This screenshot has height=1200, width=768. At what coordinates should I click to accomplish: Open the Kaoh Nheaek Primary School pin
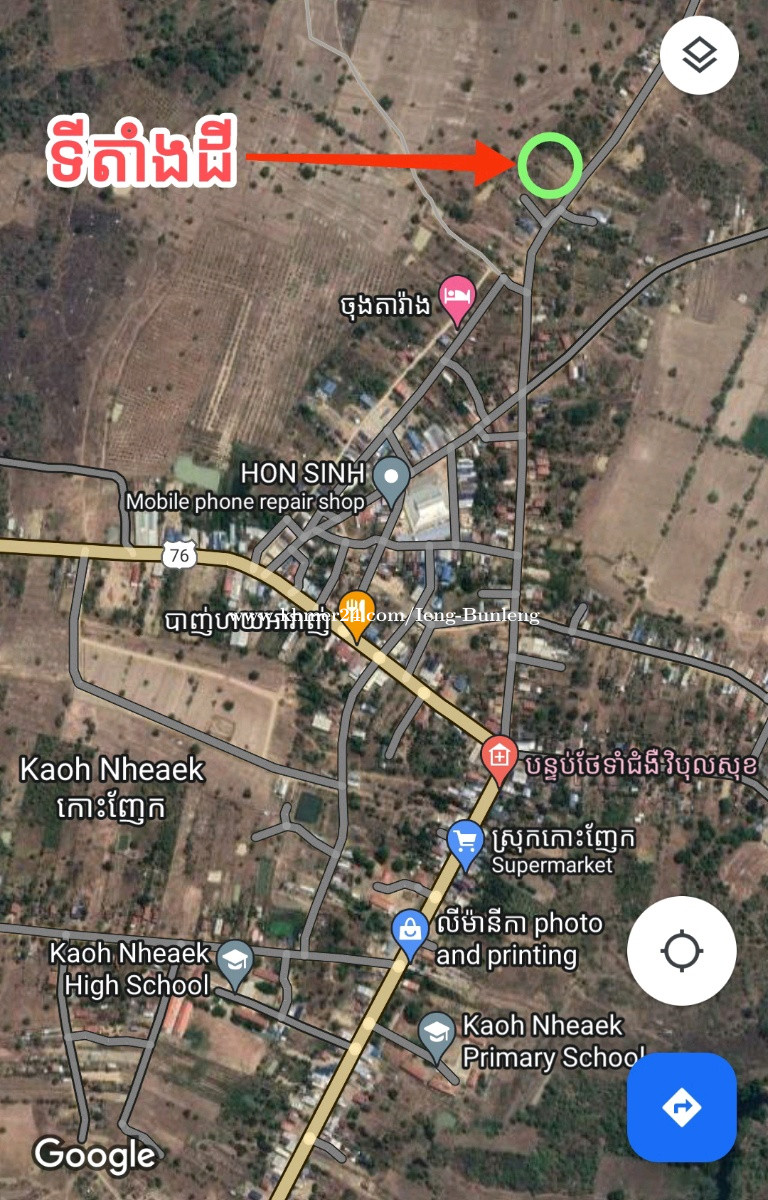click(x=437, y=1034)
